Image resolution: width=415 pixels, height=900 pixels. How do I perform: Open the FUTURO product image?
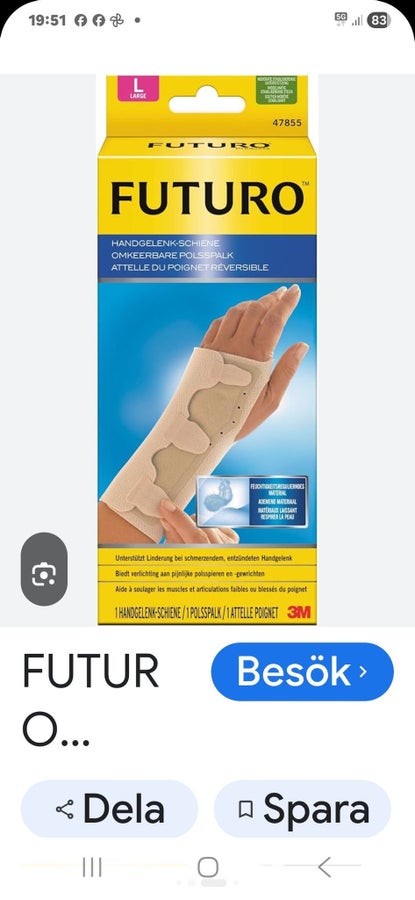pos(207,350)
